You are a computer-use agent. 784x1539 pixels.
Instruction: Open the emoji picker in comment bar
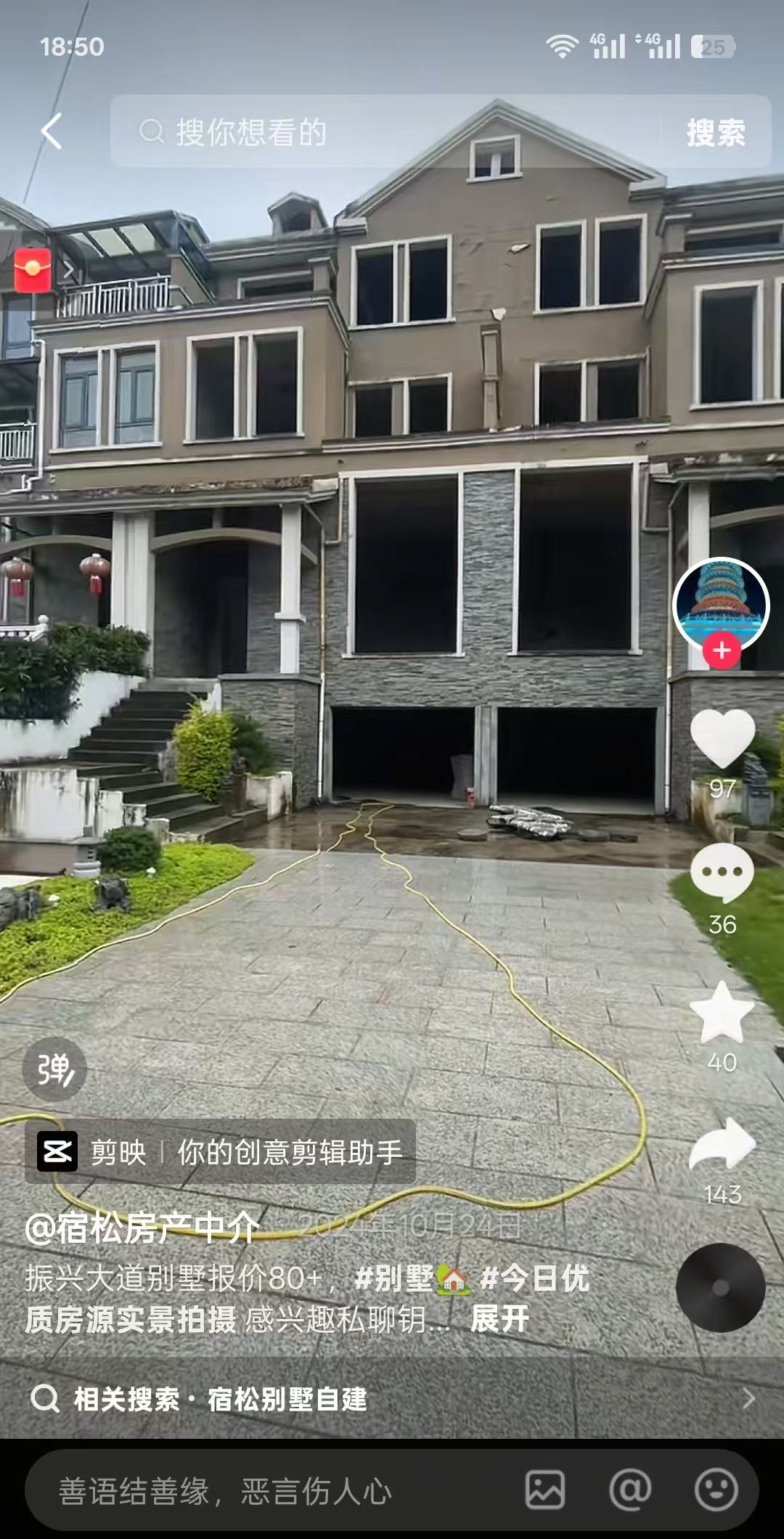tap(716, 1490)
